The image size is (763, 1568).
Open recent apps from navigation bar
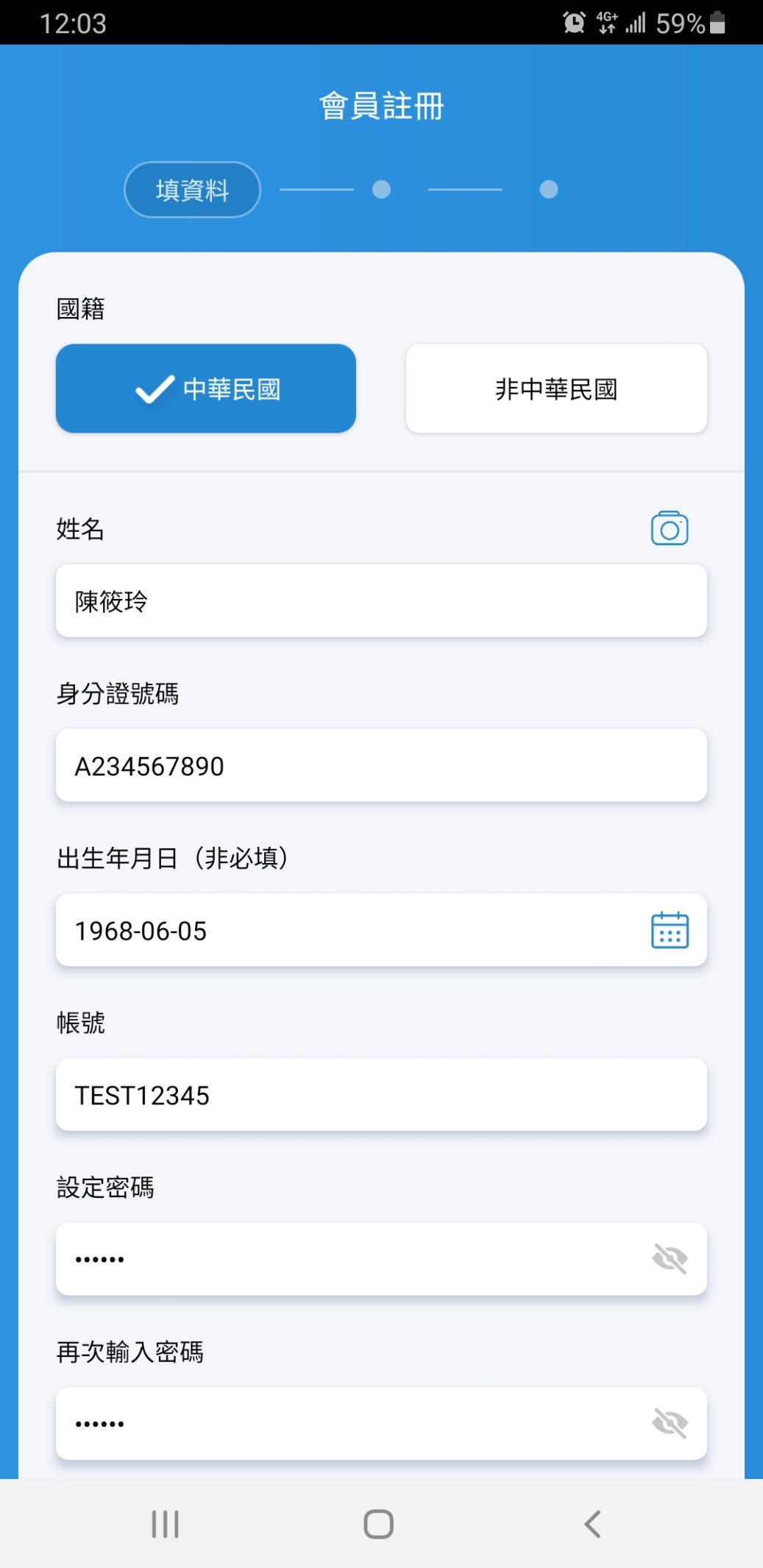[x=165, y=1524]
